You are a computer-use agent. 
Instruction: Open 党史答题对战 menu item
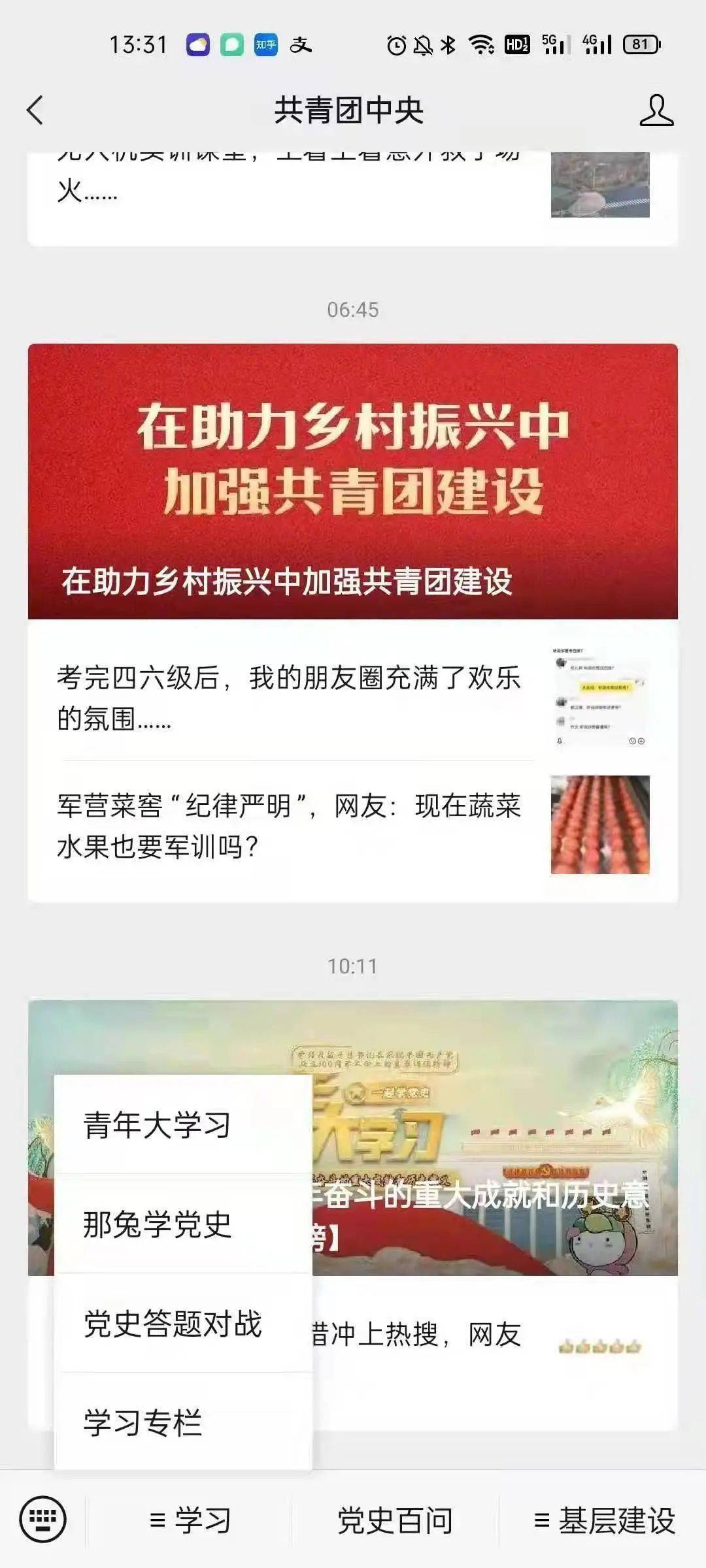(x=183, y=1323)
